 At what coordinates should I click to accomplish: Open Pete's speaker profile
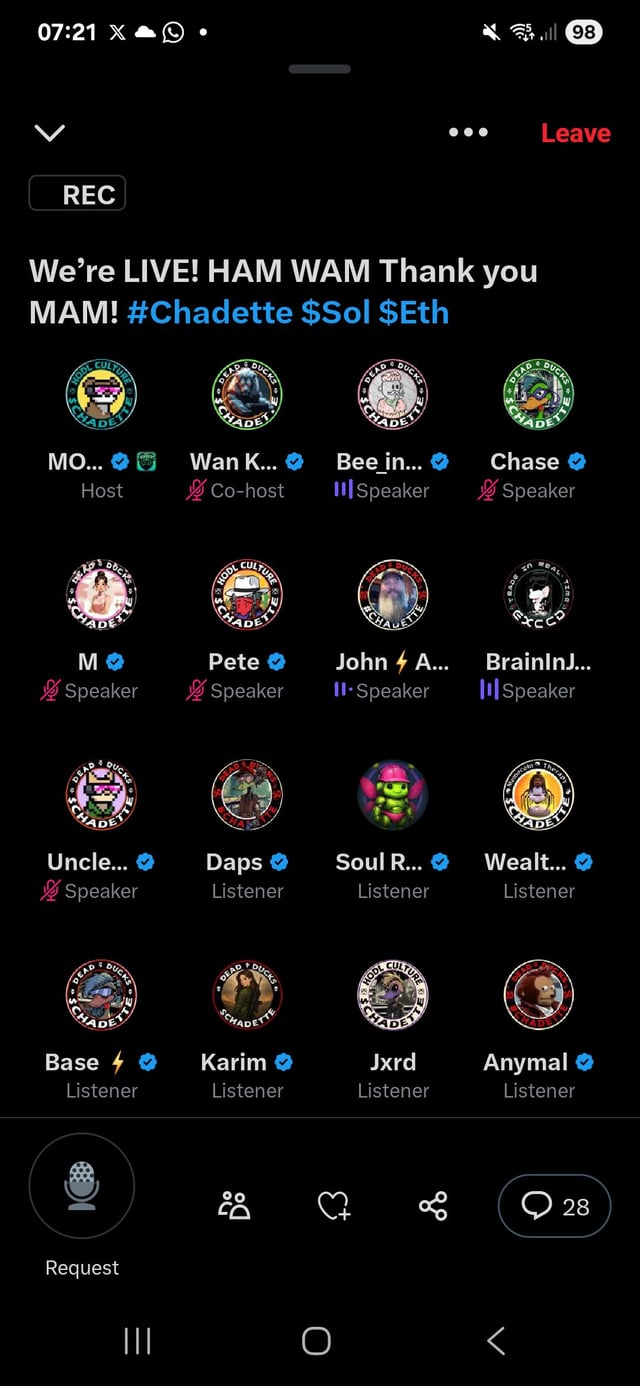247,594
